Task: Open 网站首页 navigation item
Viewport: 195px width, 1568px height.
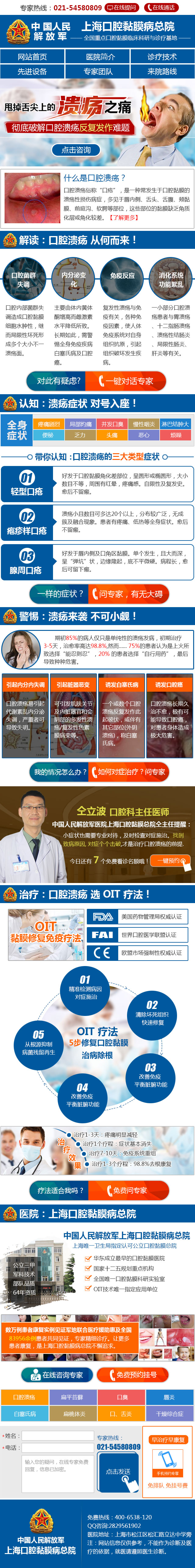Action: 32,57
